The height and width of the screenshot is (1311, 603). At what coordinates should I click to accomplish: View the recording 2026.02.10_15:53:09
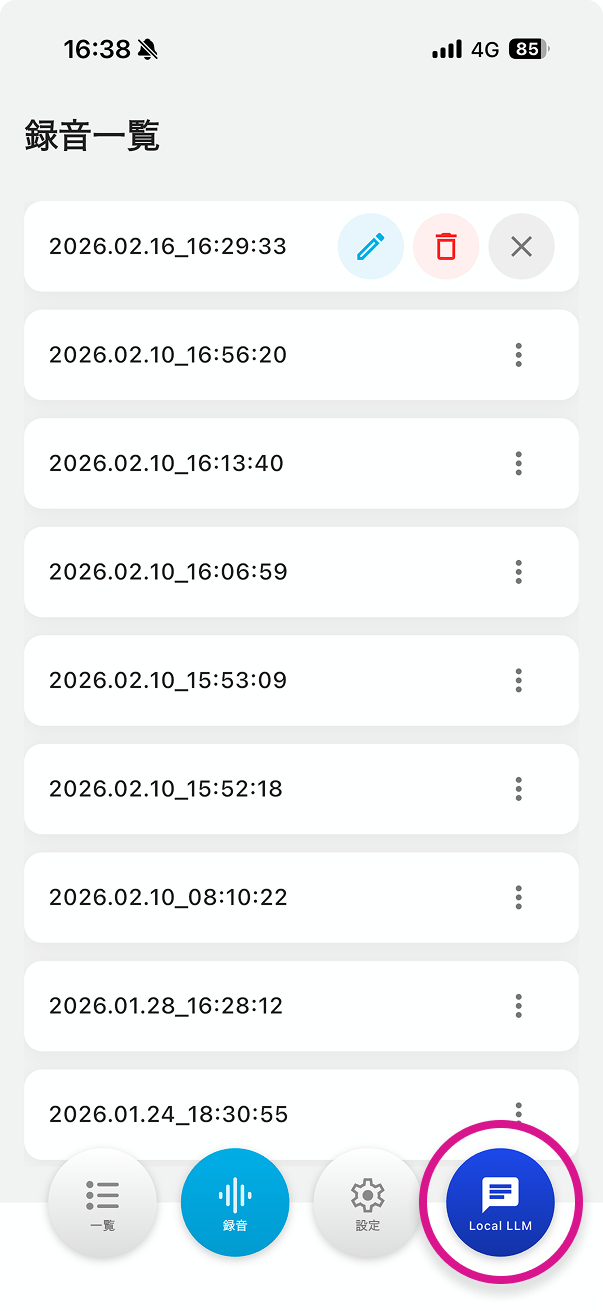168,680
